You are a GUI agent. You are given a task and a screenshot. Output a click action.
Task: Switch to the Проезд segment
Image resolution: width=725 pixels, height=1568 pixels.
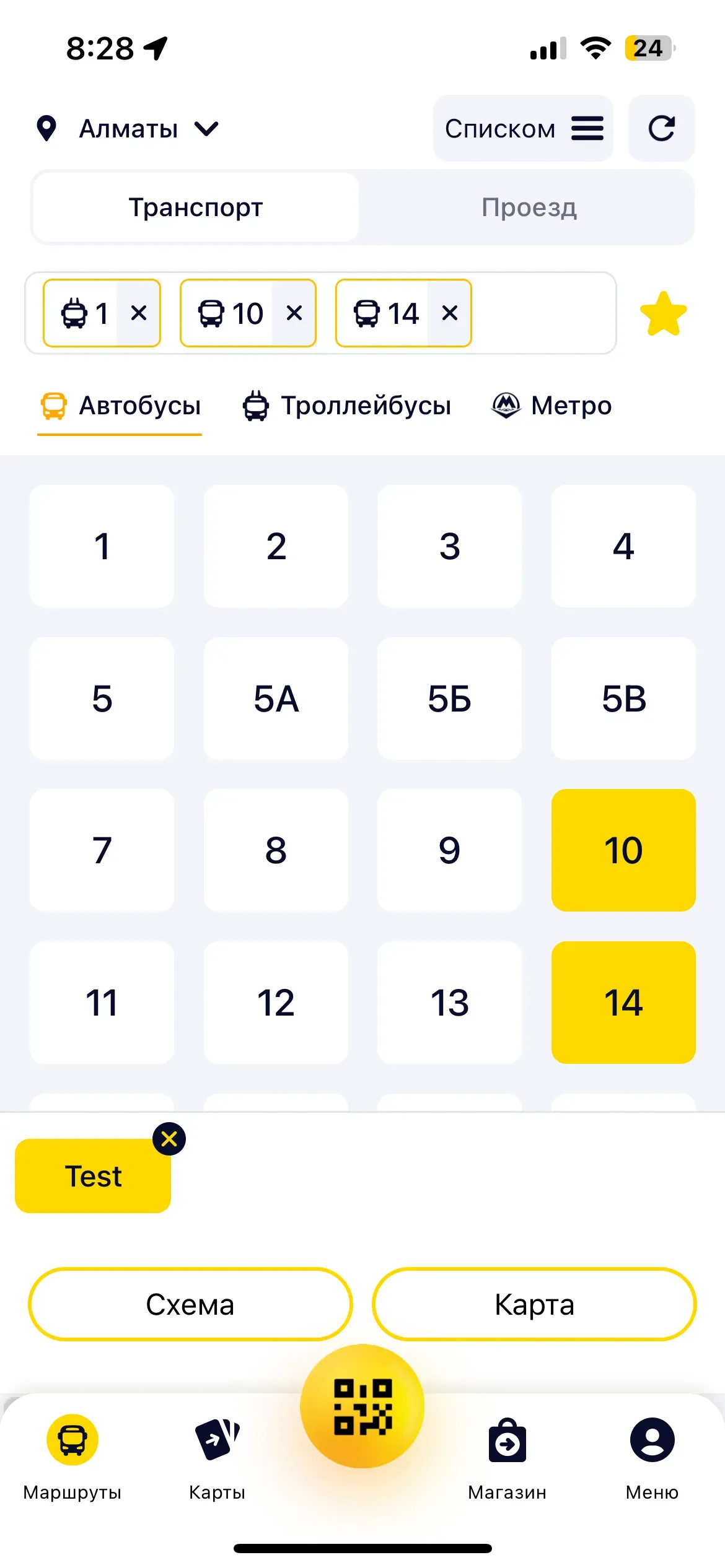(x=529, y=207)
